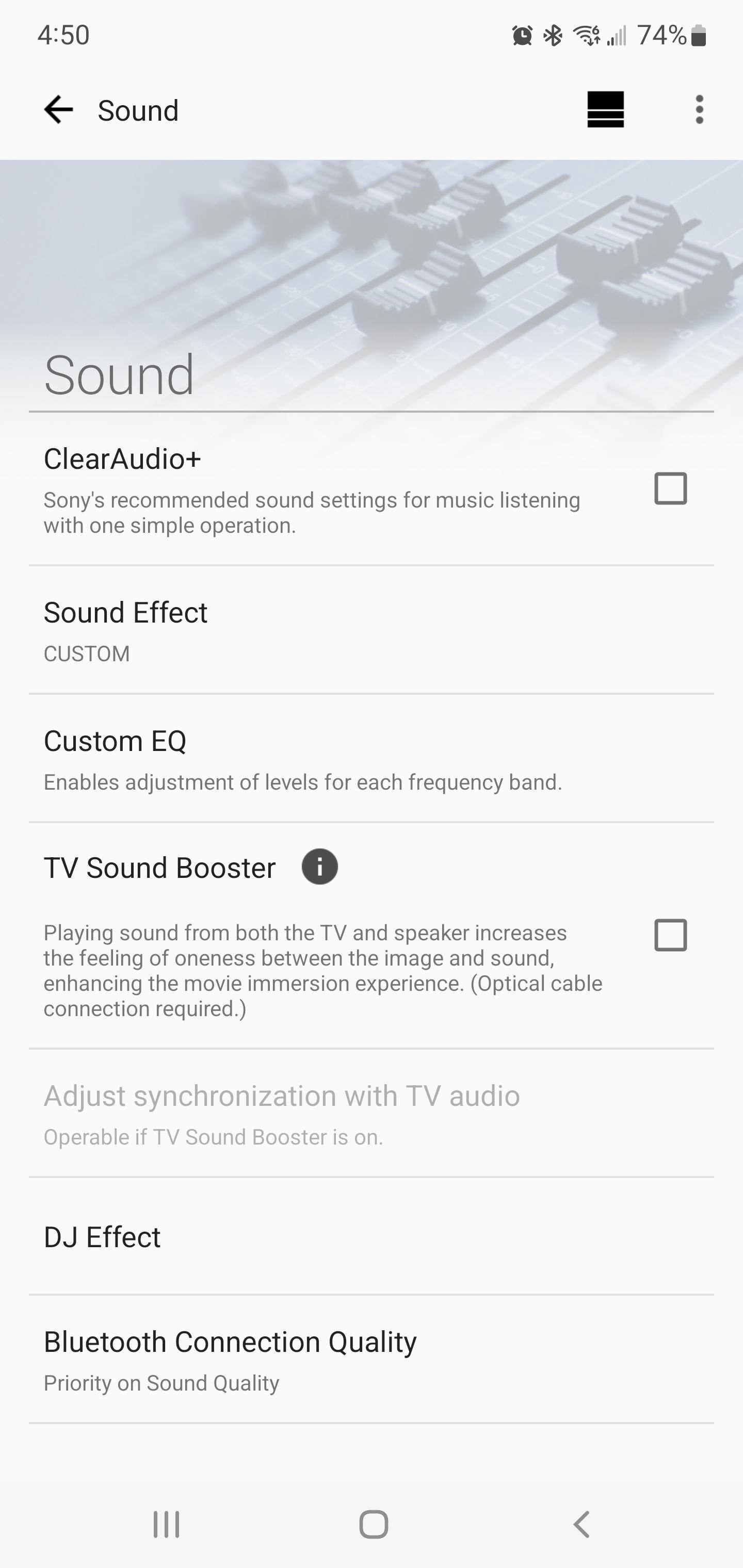Enable the ClearAudio+ checkbox
The width and height of the screenshot is (743, 1568).
(671, 488)
